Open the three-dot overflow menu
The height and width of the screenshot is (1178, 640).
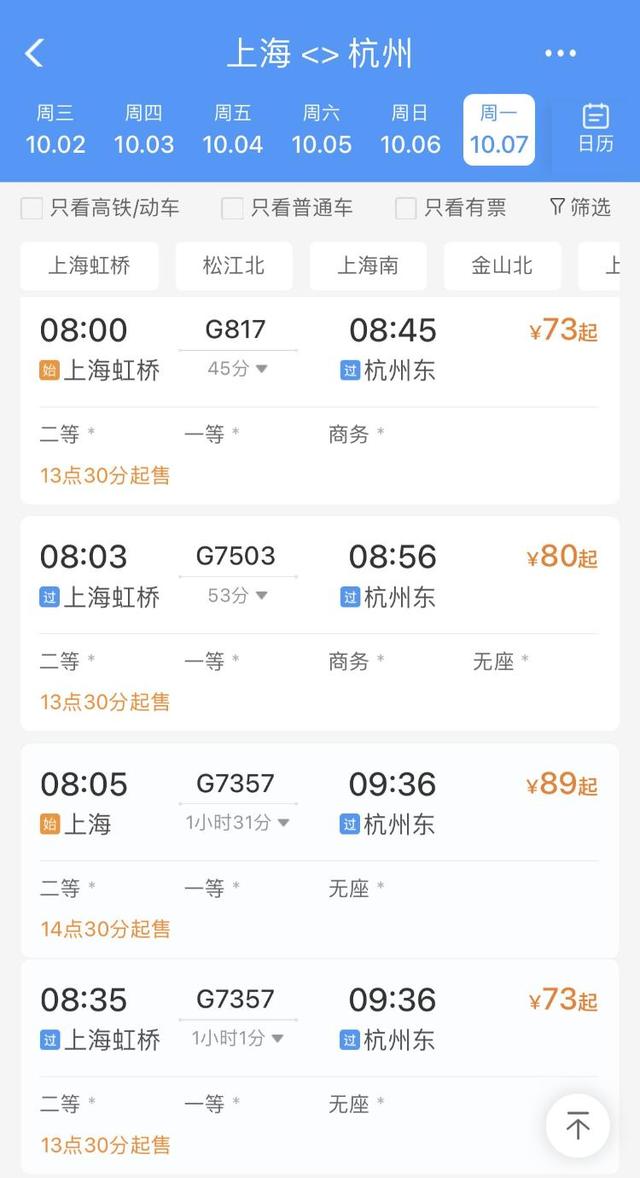560,53
